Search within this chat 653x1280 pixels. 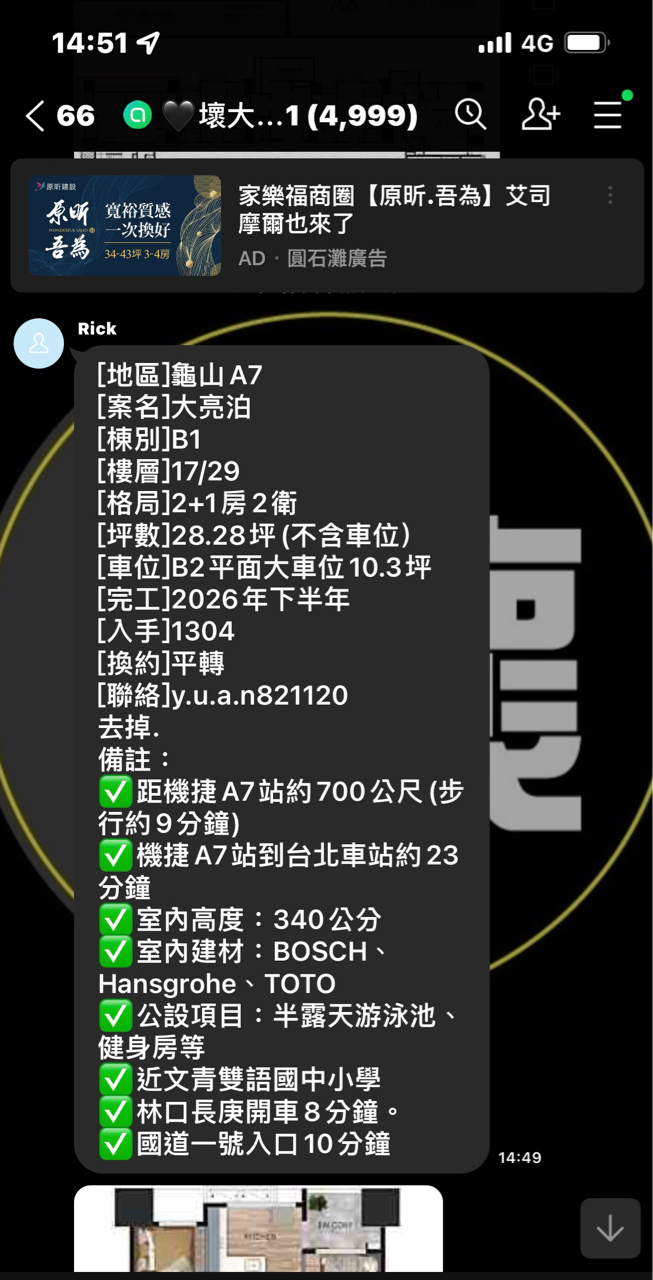click(470, 115)
